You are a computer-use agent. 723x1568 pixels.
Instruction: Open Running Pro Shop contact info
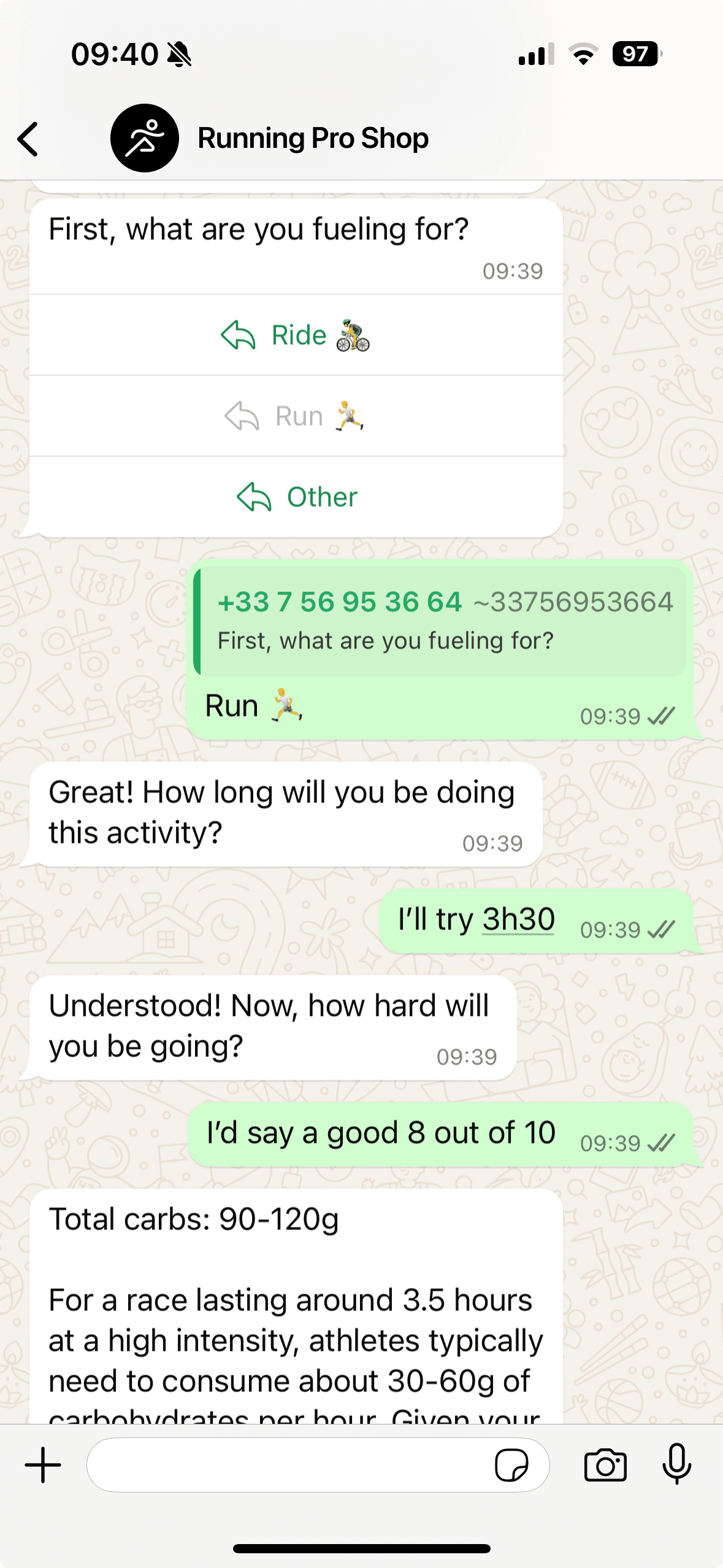(313, 138)
